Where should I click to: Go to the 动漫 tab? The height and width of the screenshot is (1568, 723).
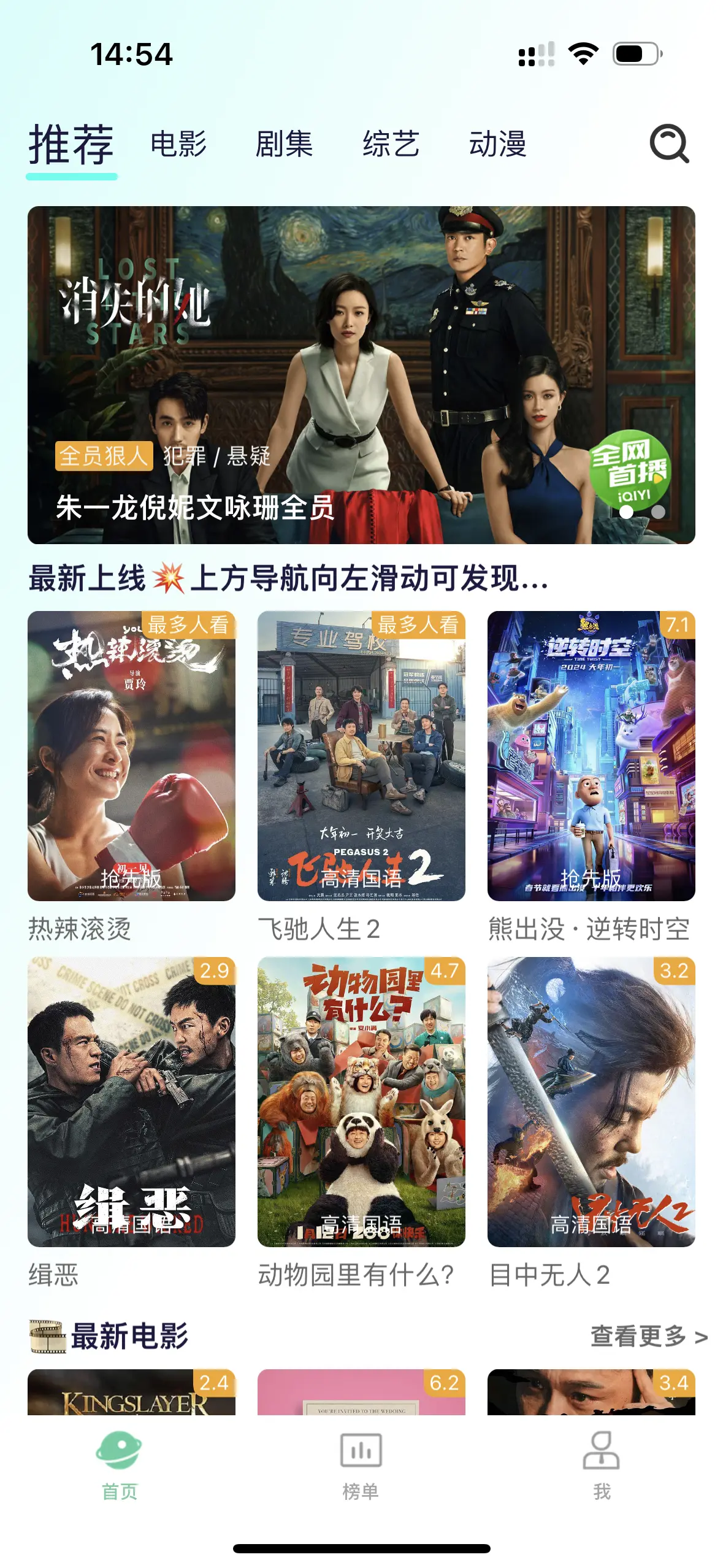tap(497, 144)
